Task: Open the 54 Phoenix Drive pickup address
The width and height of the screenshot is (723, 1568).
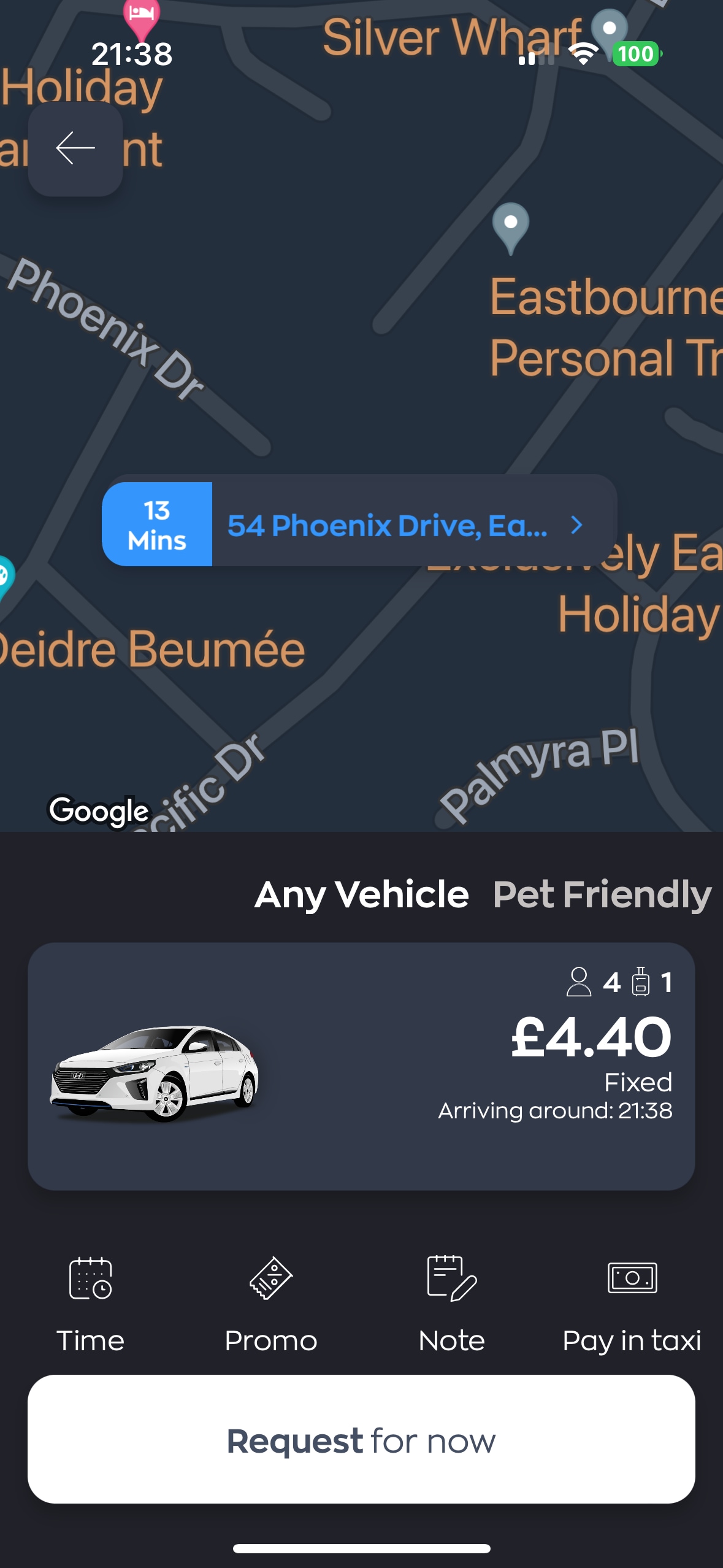Action: (x=405, y=525)
